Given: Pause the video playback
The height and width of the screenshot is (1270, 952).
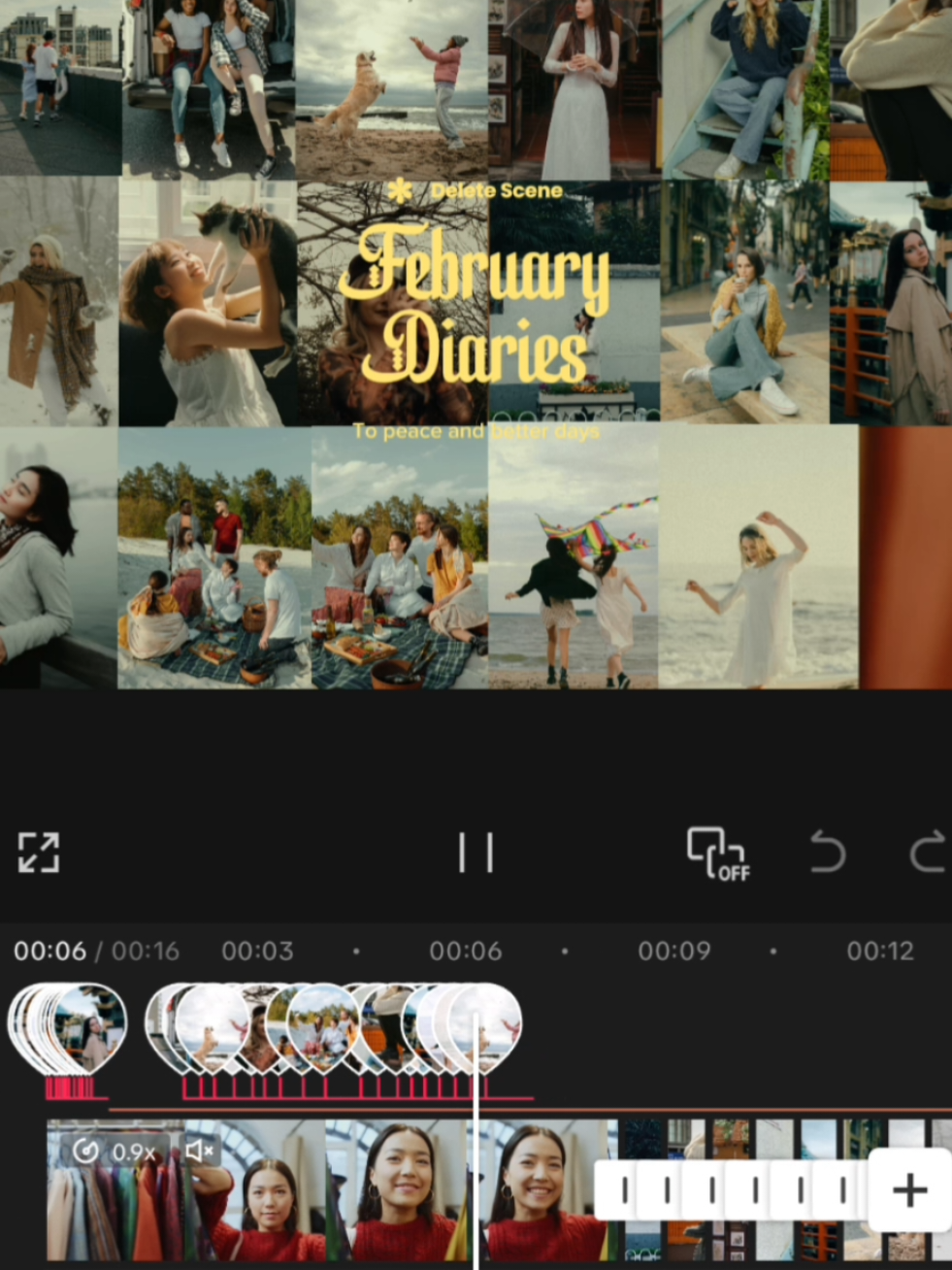Looking at the screenshot, I should pyautogui.click(x=476, y=852).
